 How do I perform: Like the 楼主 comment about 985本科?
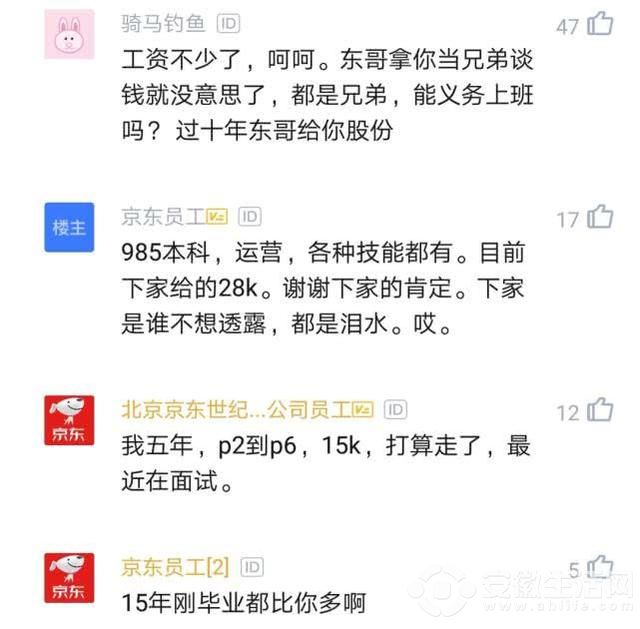click(600, 217)
